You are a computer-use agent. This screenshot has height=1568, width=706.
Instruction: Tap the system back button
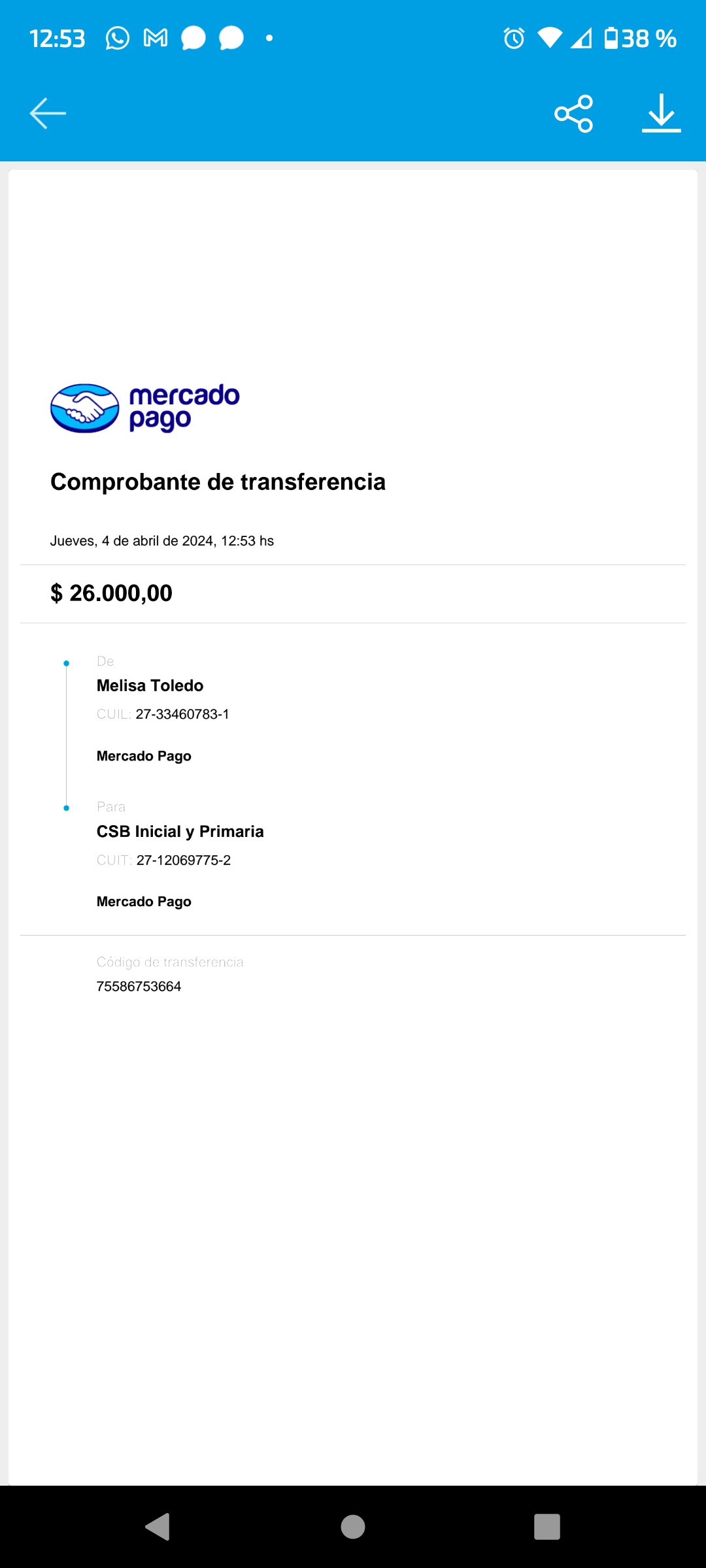[158, 1527]
